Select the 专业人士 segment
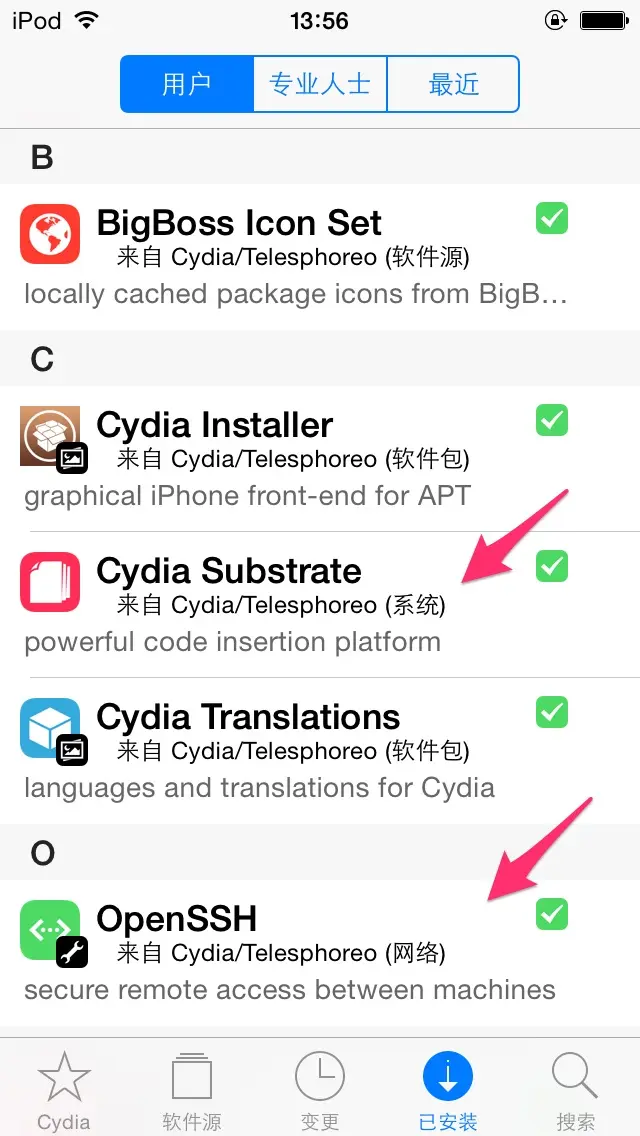640x1136 pixels. click(x=320, y=84)
